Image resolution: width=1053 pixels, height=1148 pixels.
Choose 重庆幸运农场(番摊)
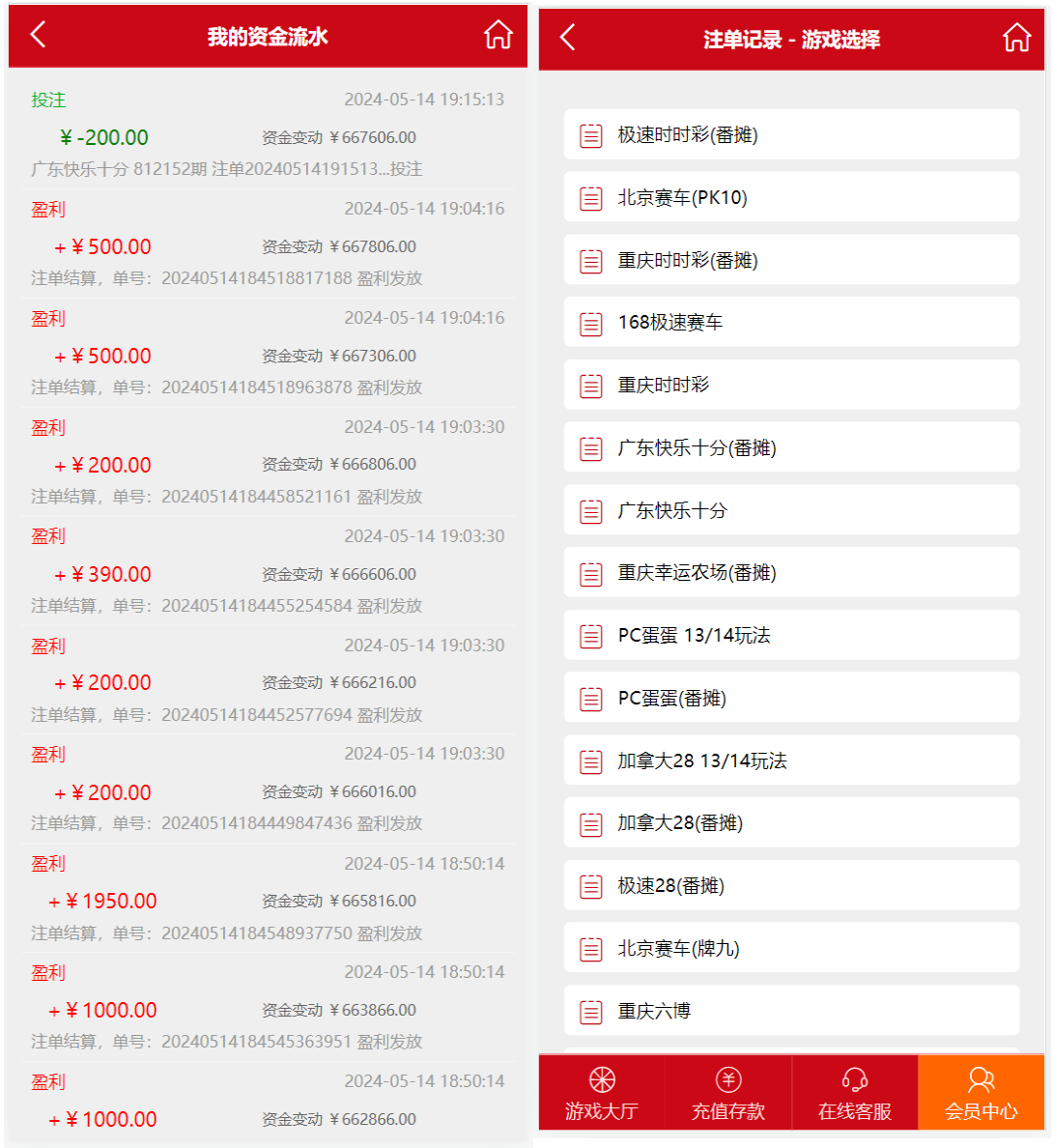coord(791,572)
